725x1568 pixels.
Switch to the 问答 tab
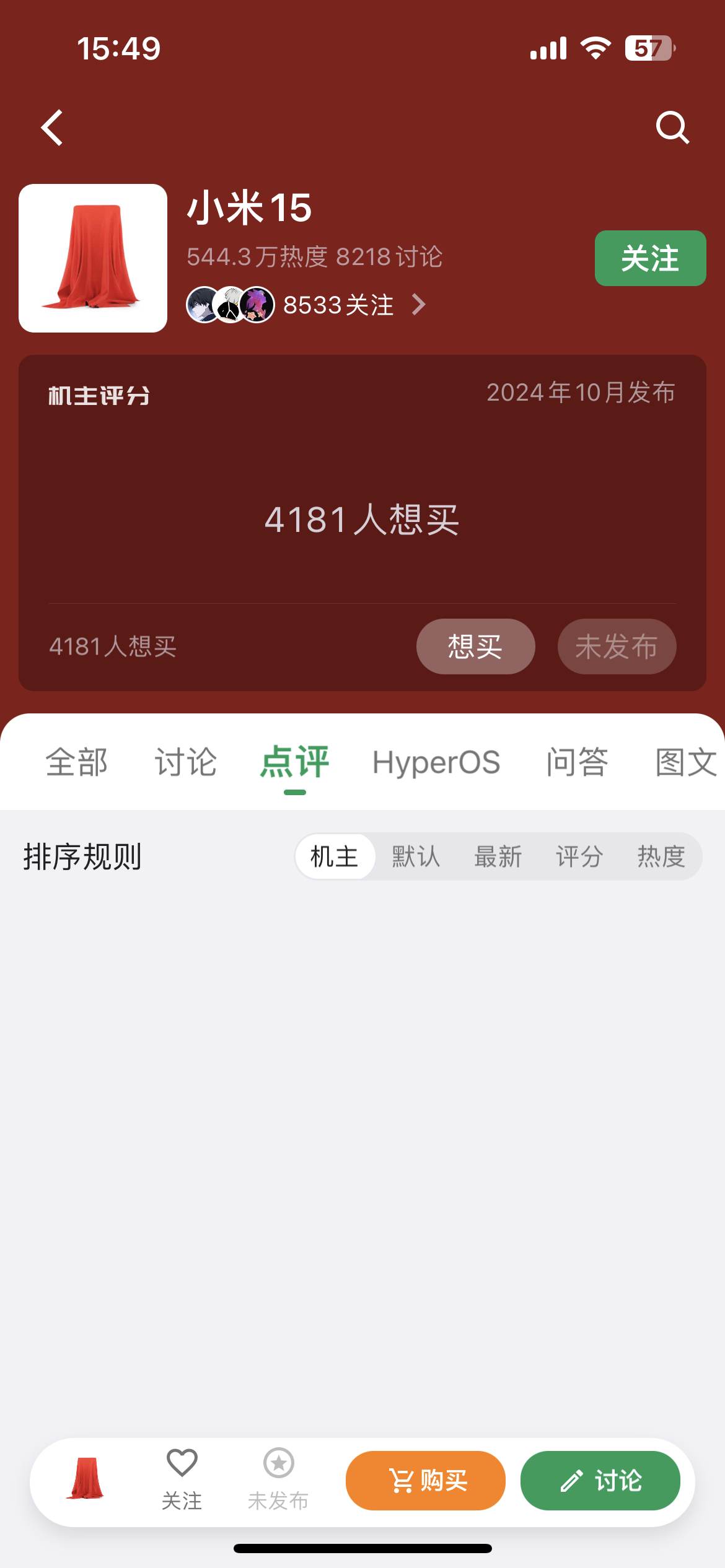[x=577, y=762]
